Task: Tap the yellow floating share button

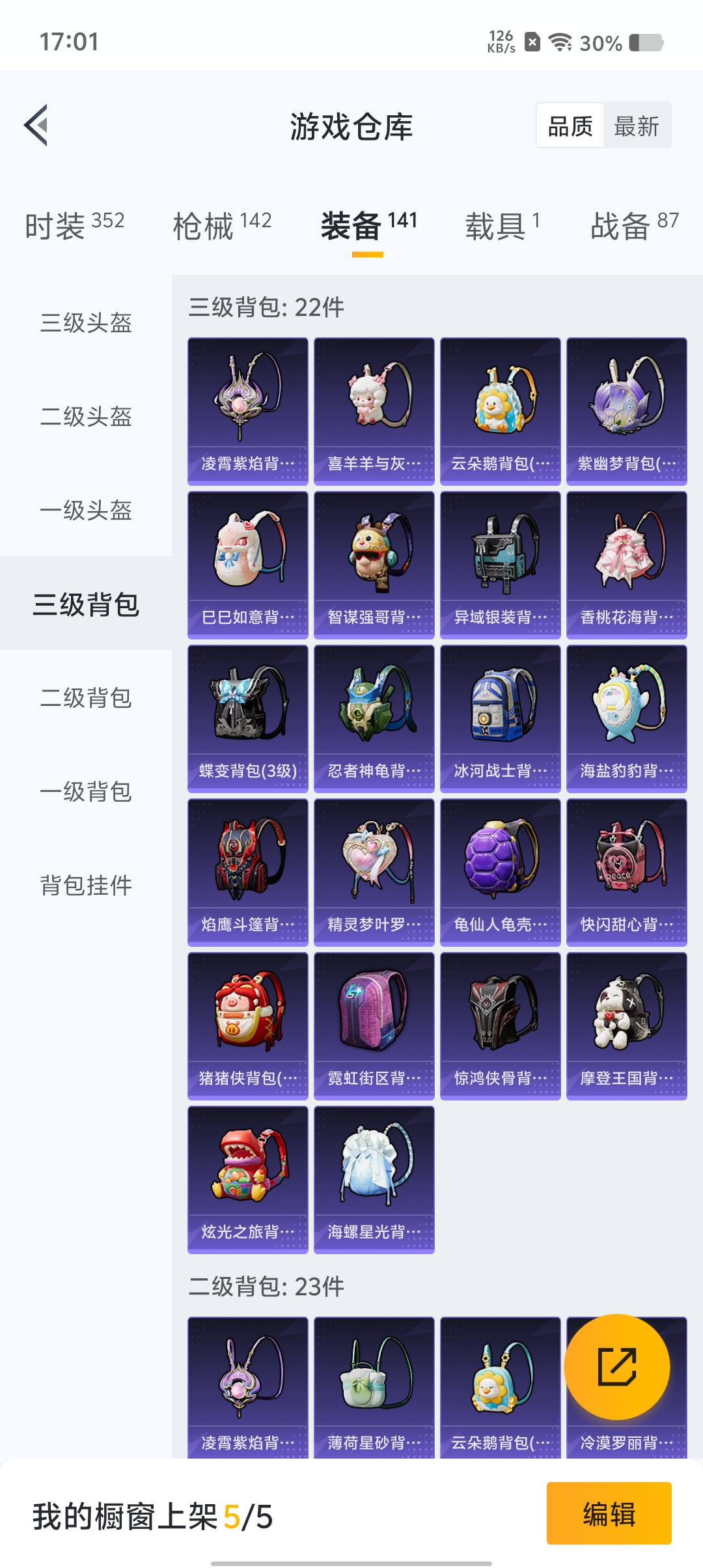Action: (616, 1367)
